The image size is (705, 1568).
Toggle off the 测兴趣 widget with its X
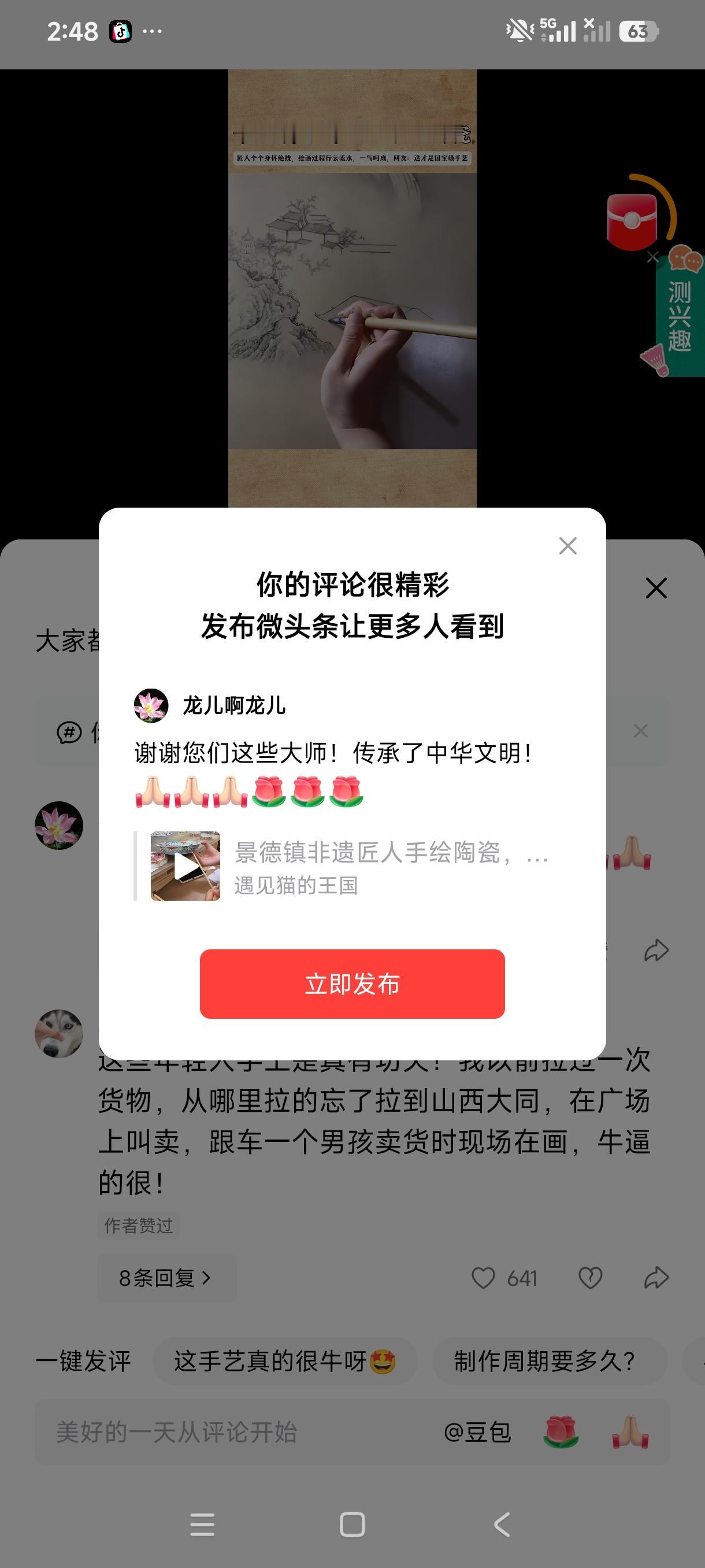655,257
